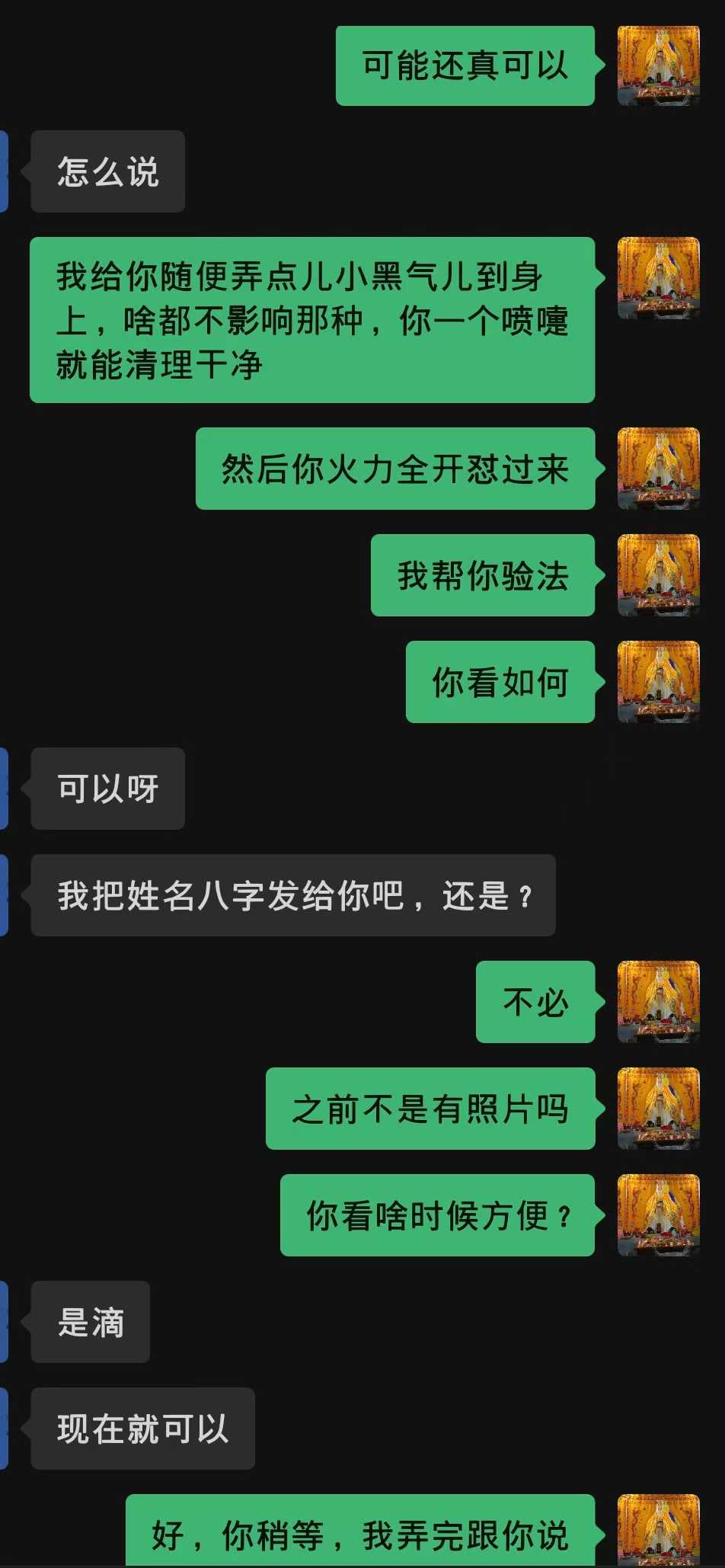Tap the avatar next to "你看如何"
Screen dimensions: 725x1568
[658, 682]
